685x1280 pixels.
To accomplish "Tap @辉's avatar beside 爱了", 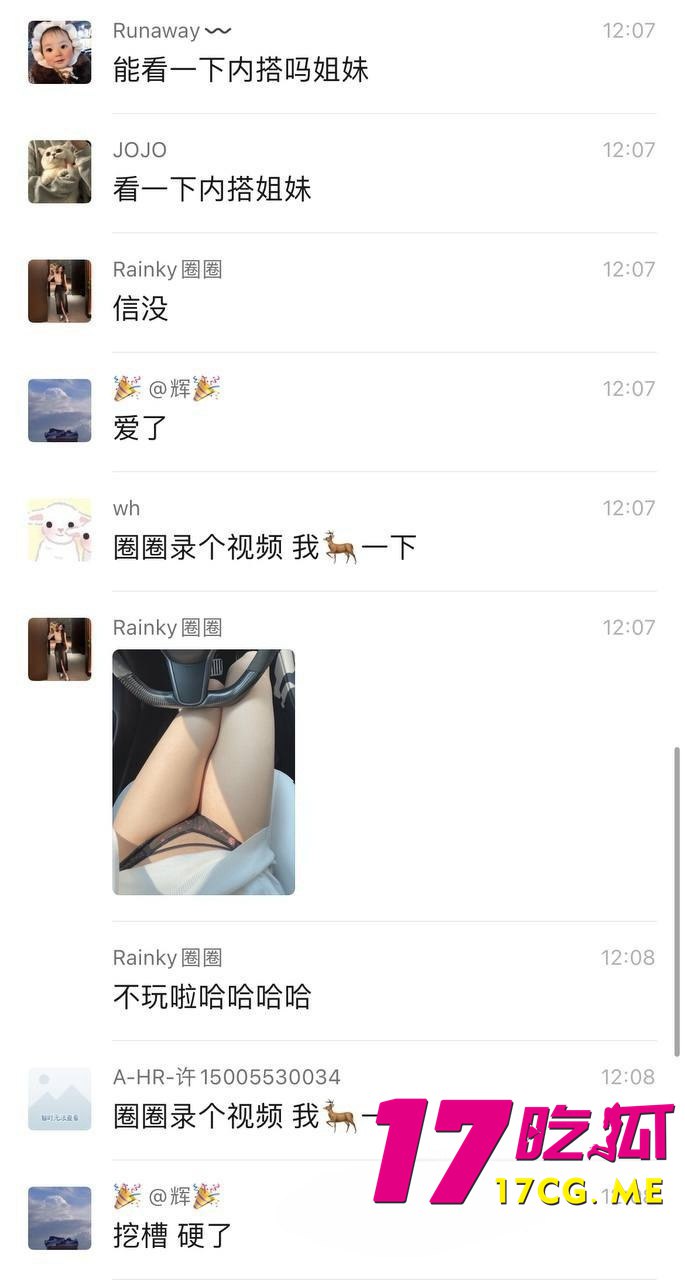I will pos(59,410).
